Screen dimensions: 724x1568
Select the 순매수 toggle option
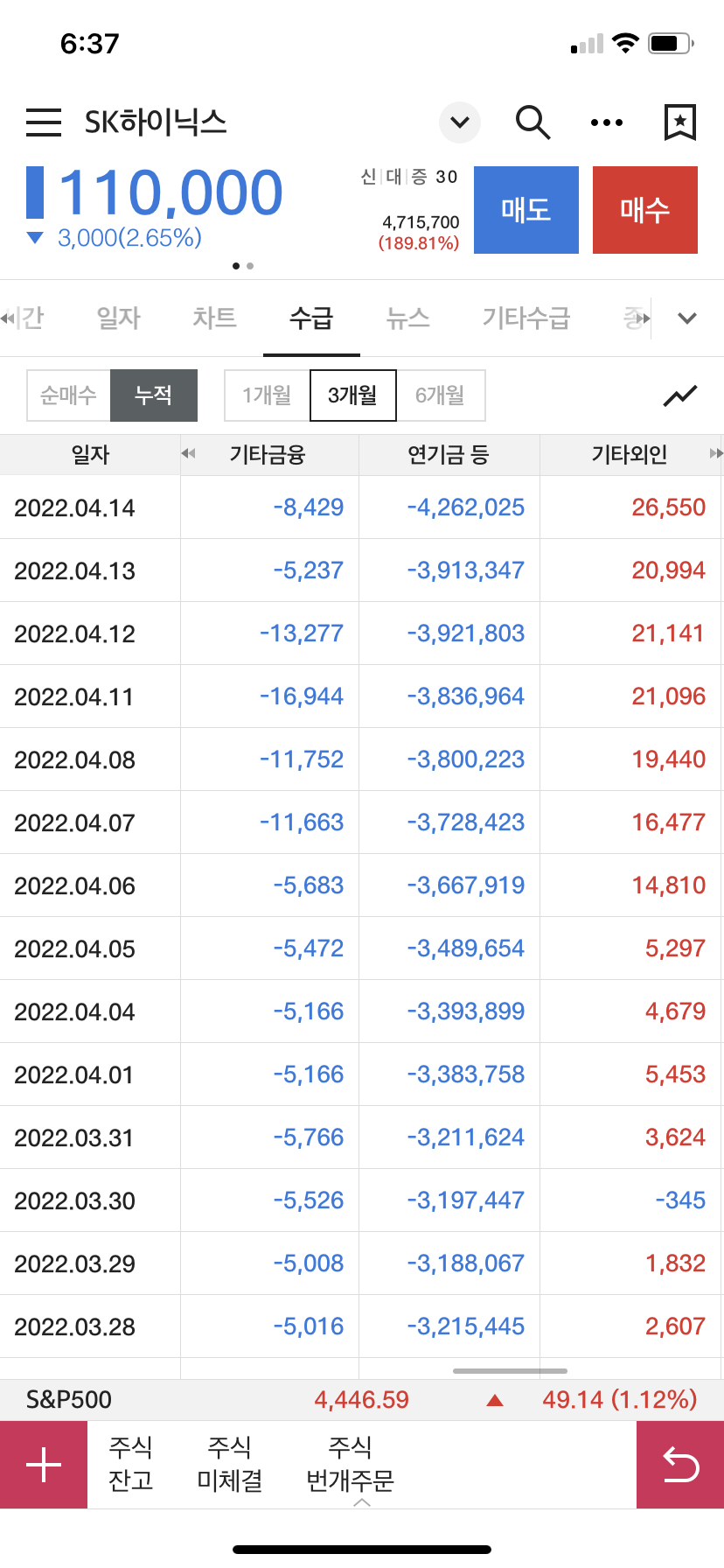pos(67,395)
